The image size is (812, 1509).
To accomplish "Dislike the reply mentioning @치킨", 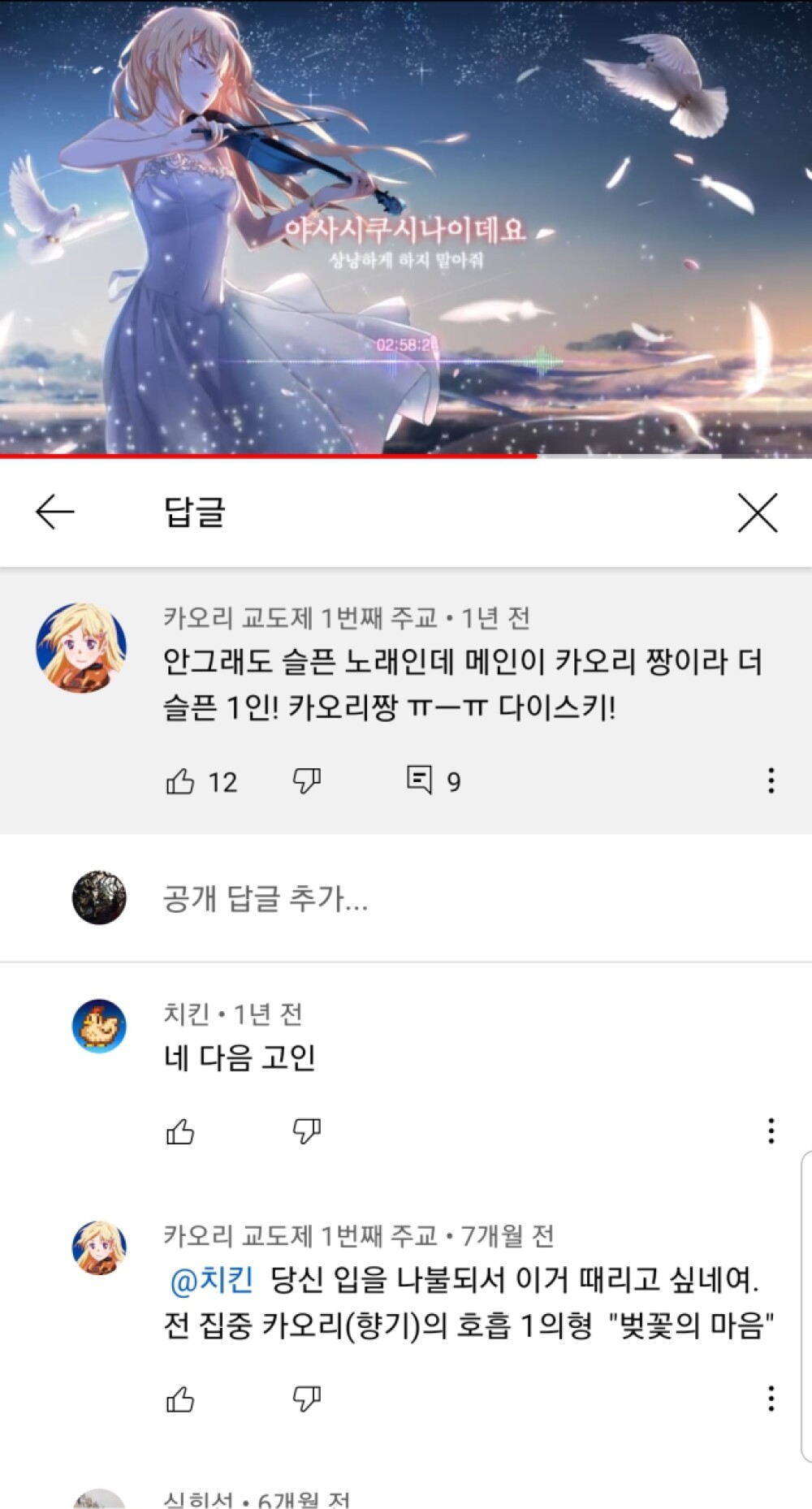I will [306, 1399].
